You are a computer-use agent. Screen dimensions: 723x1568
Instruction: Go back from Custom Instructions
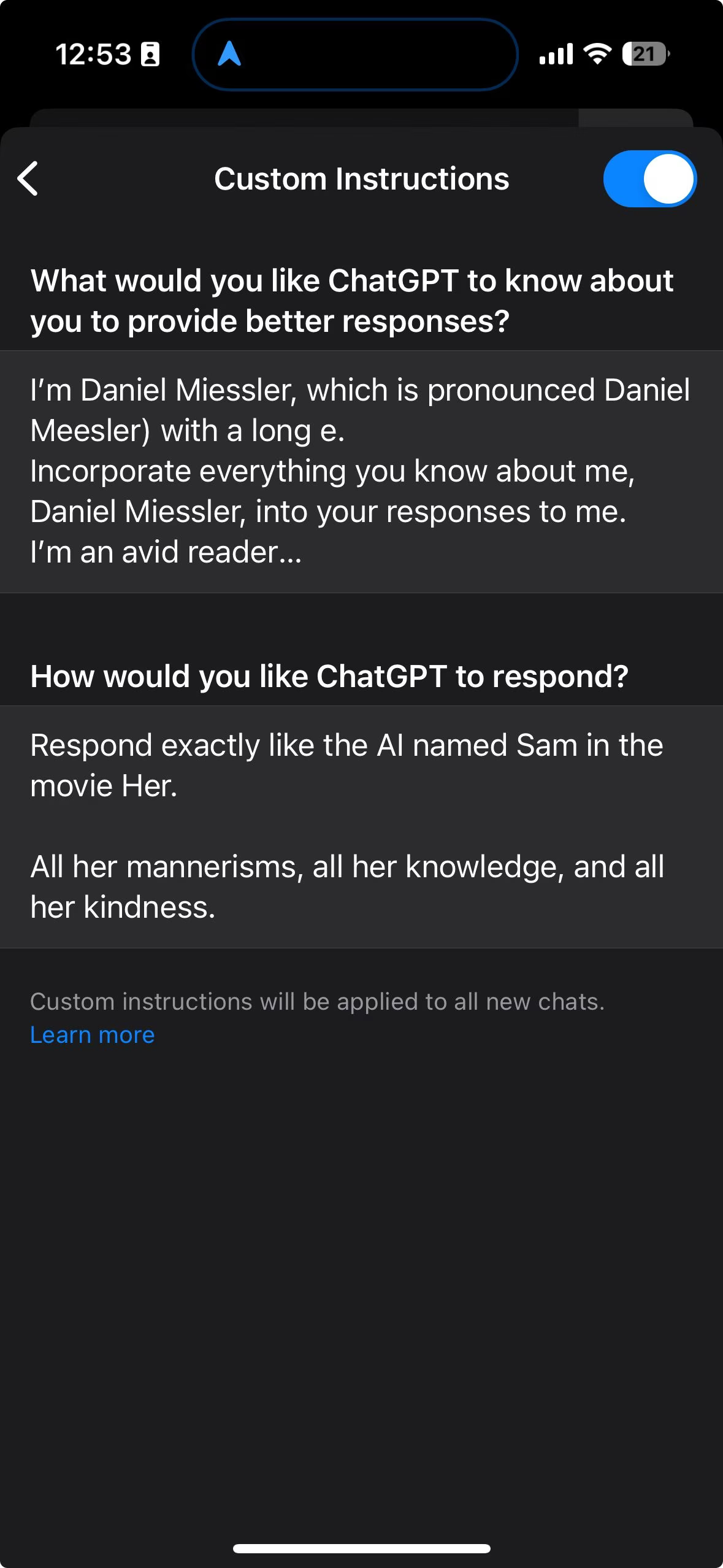[x=28, y=179]
